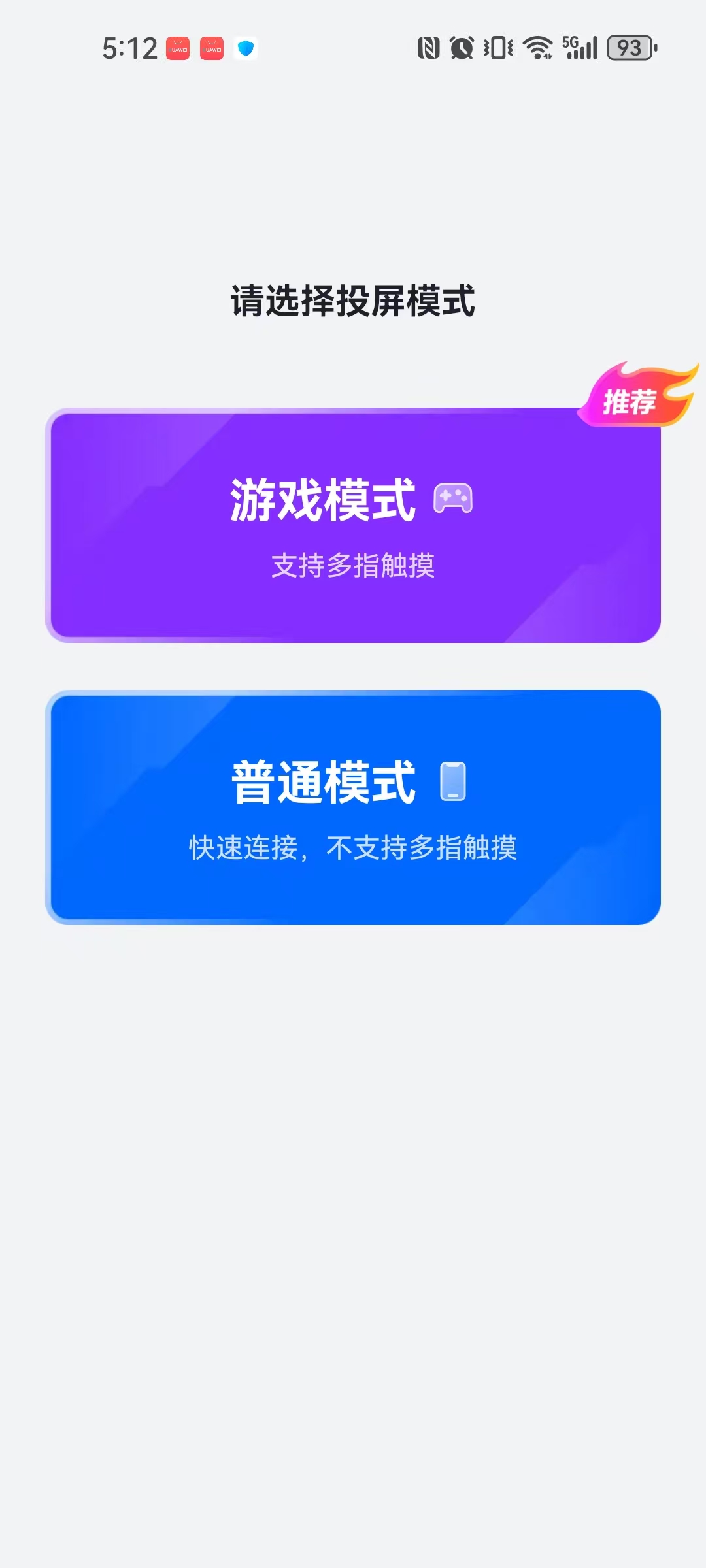Select the 游戏模式 card
706x1568 pixels.
tap(353, 523)
